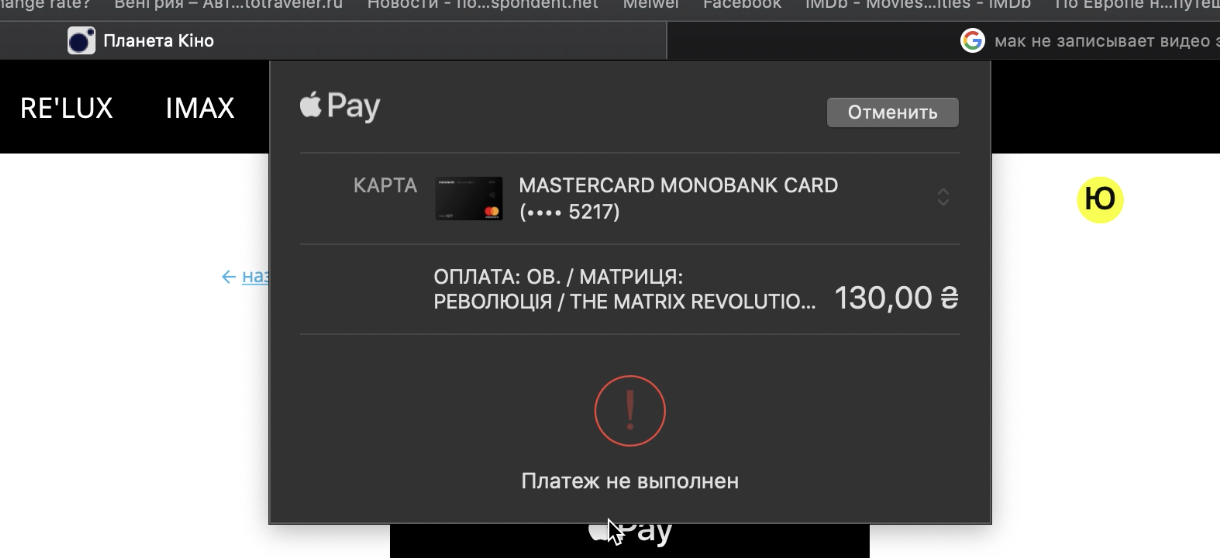Screen dimensions: 1220x558
Task: Open the yellow Ю profile avatar
Action: point(1100,199)
